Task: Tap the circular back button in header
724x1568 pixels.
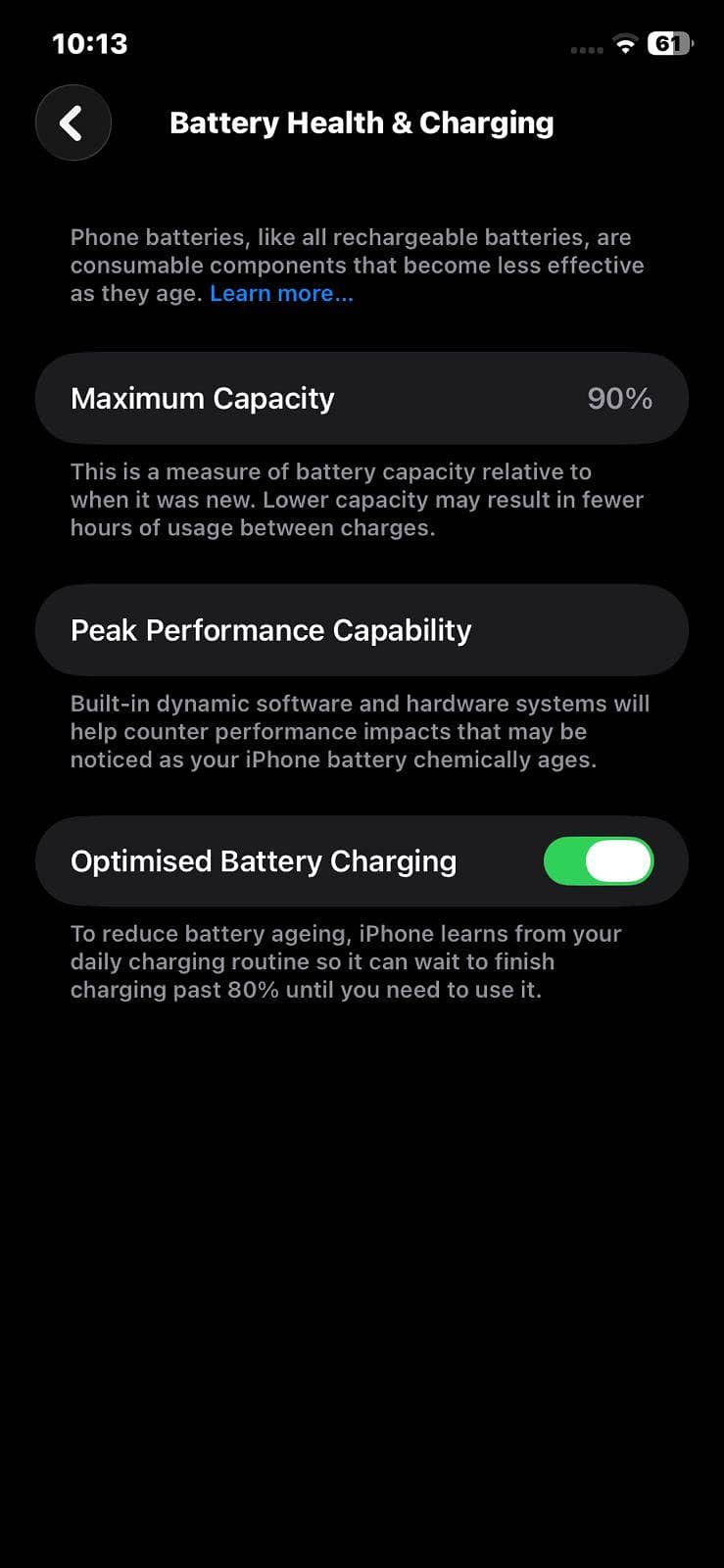Action: tap(72, 122)
